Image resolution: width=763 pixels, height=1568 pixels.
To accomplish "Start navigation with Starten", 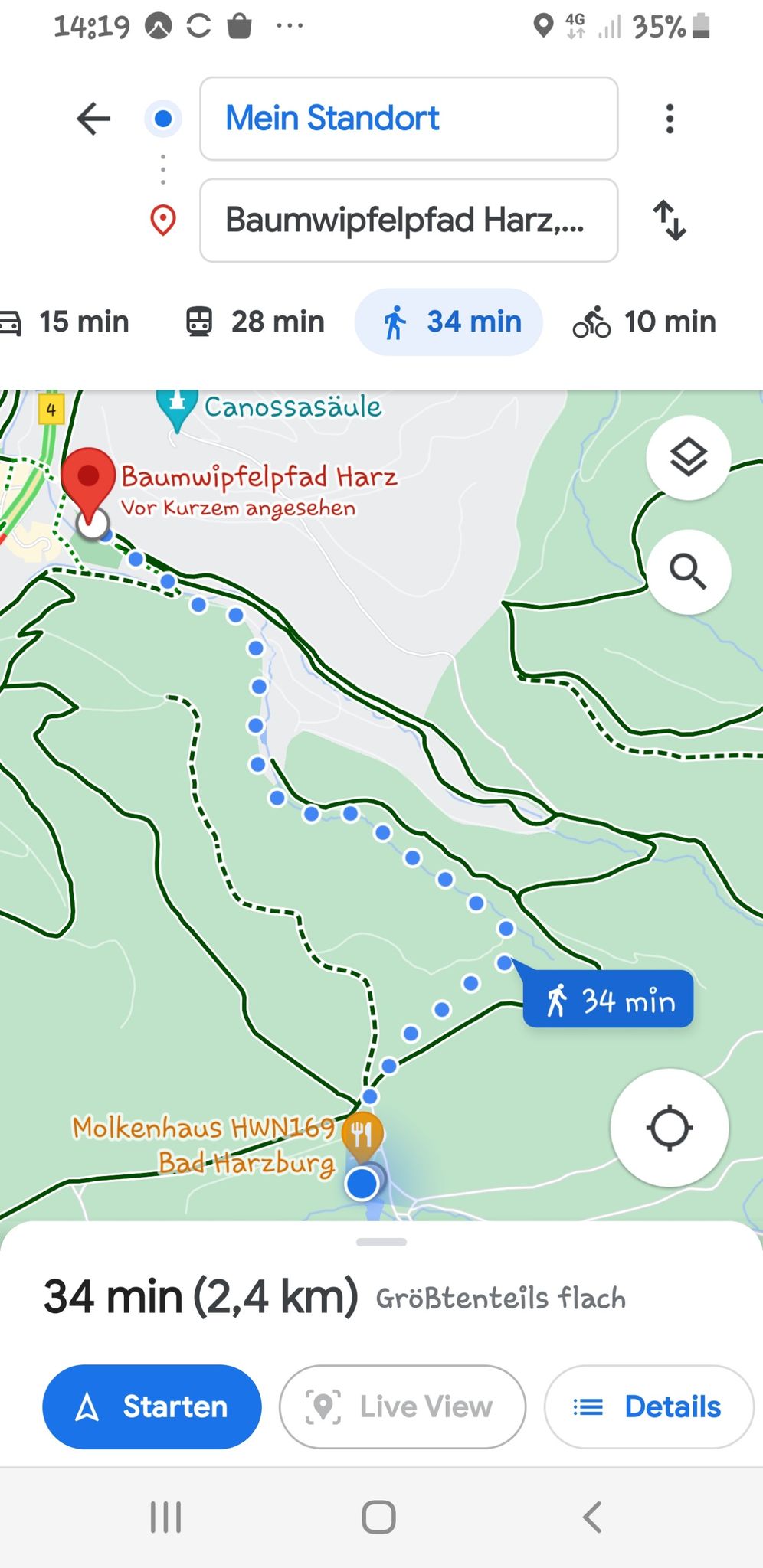I will click(x=152, y=1406).
